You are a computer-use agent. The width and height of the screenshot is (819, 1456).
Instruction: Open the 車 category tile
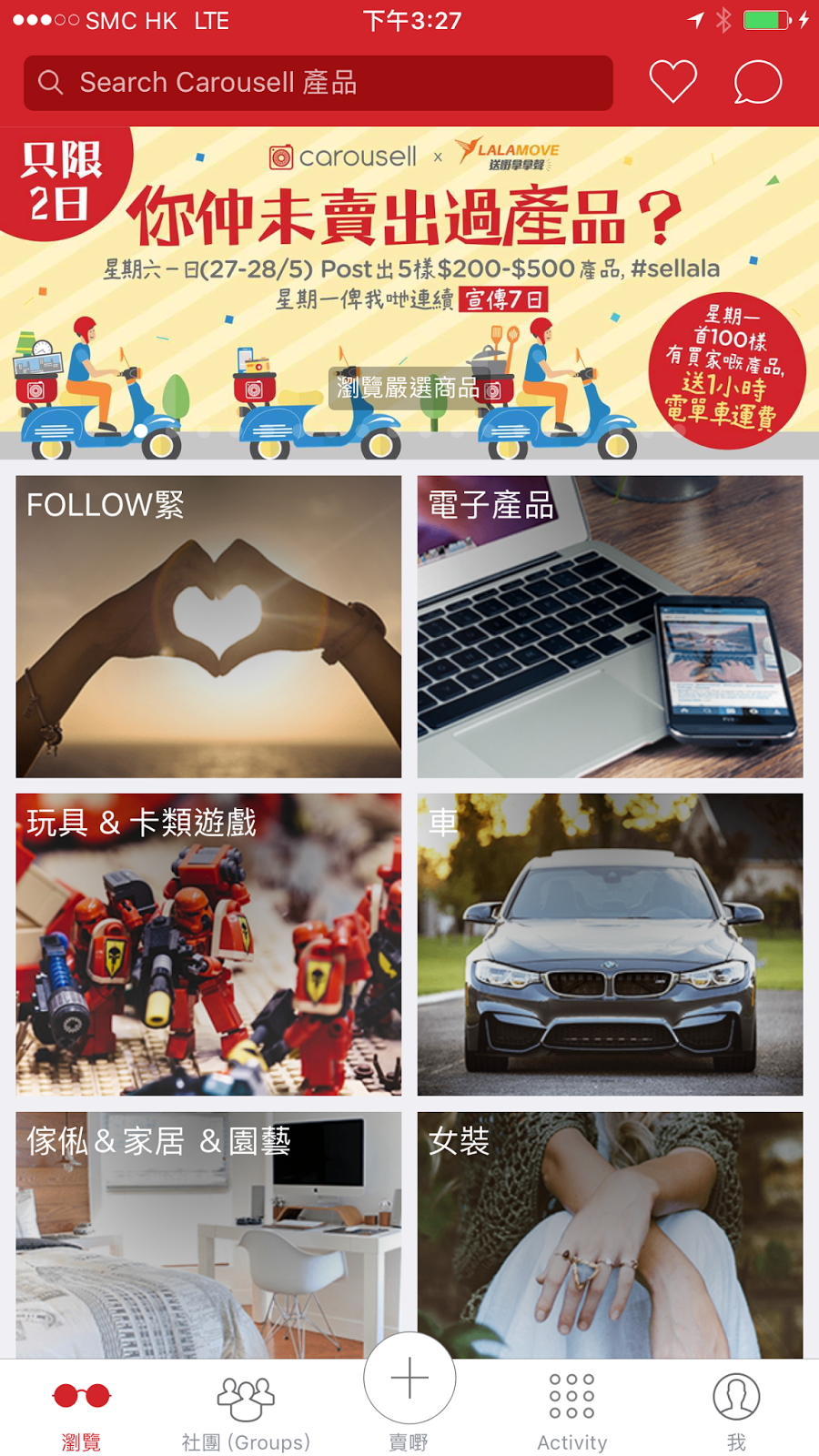[610, 944]
